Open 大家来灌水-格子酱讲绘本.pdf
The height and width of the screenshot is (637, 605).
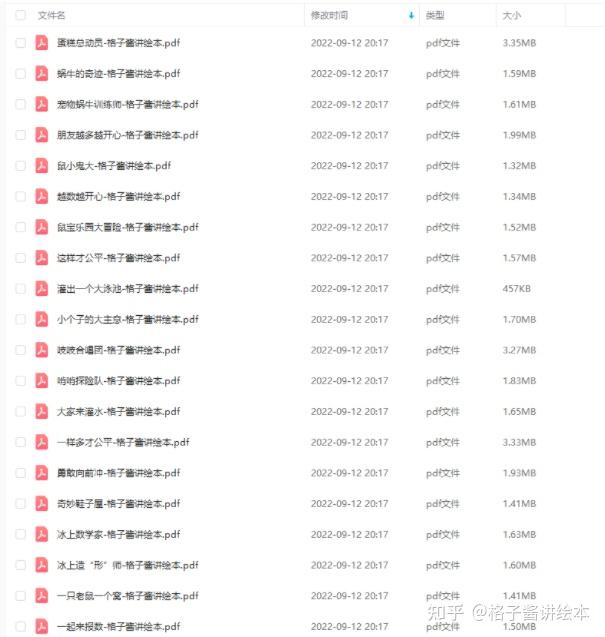click(118, 412)
